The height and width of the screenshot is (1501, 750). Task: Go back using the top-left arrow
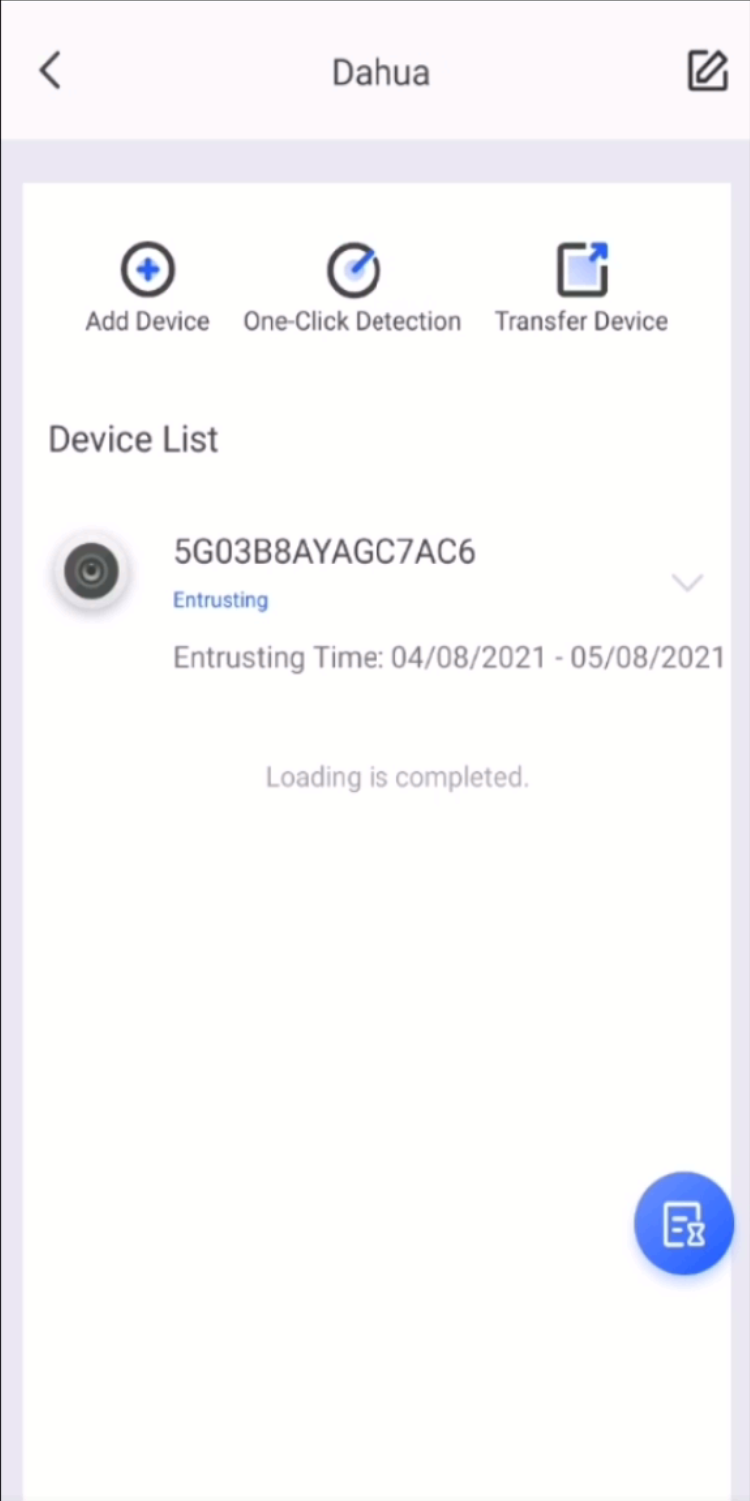coord(50,71)
